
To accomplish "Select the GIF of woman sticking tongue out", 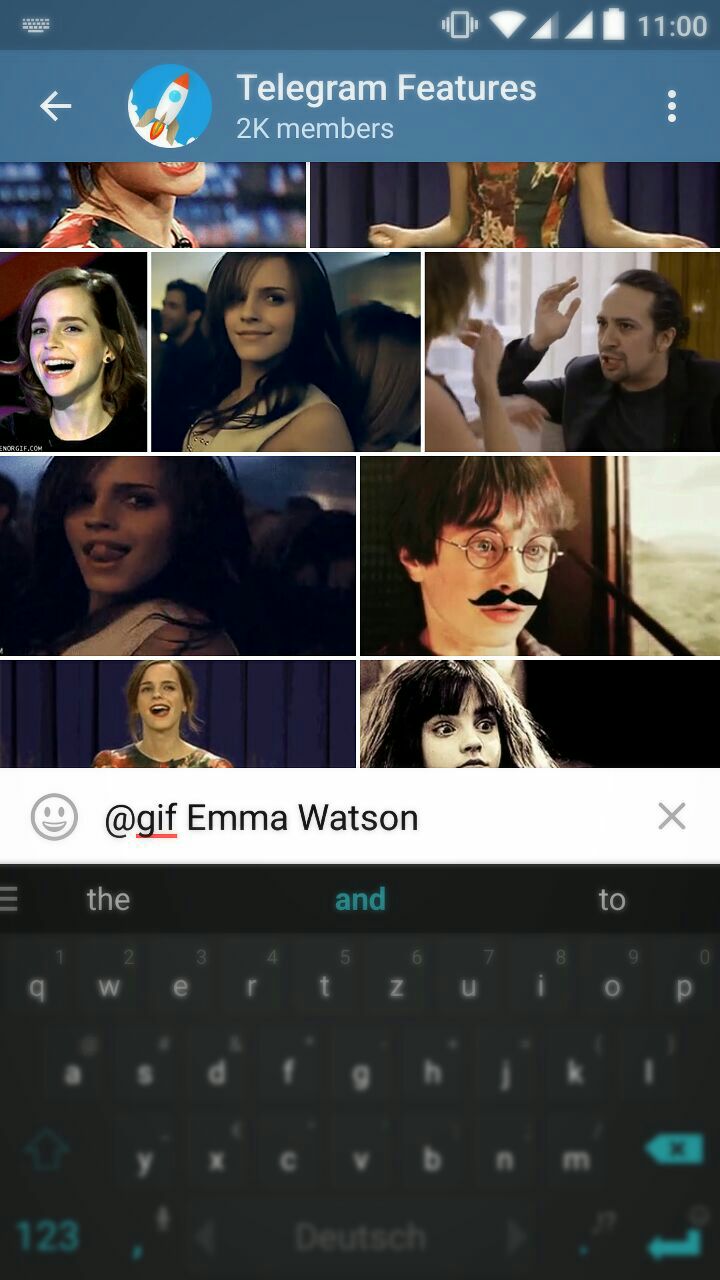I will (x=177, y=556).
